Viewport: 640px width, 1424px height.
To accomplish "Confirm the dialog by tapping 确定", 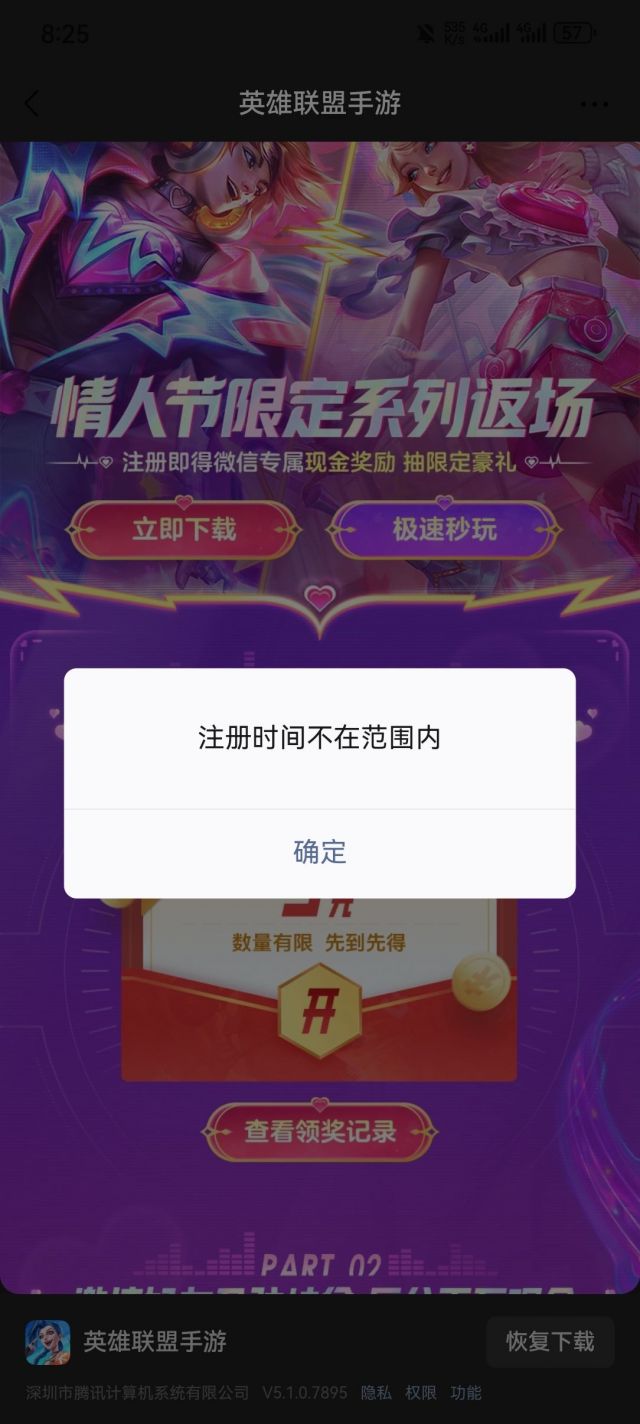I will point(320,852).
